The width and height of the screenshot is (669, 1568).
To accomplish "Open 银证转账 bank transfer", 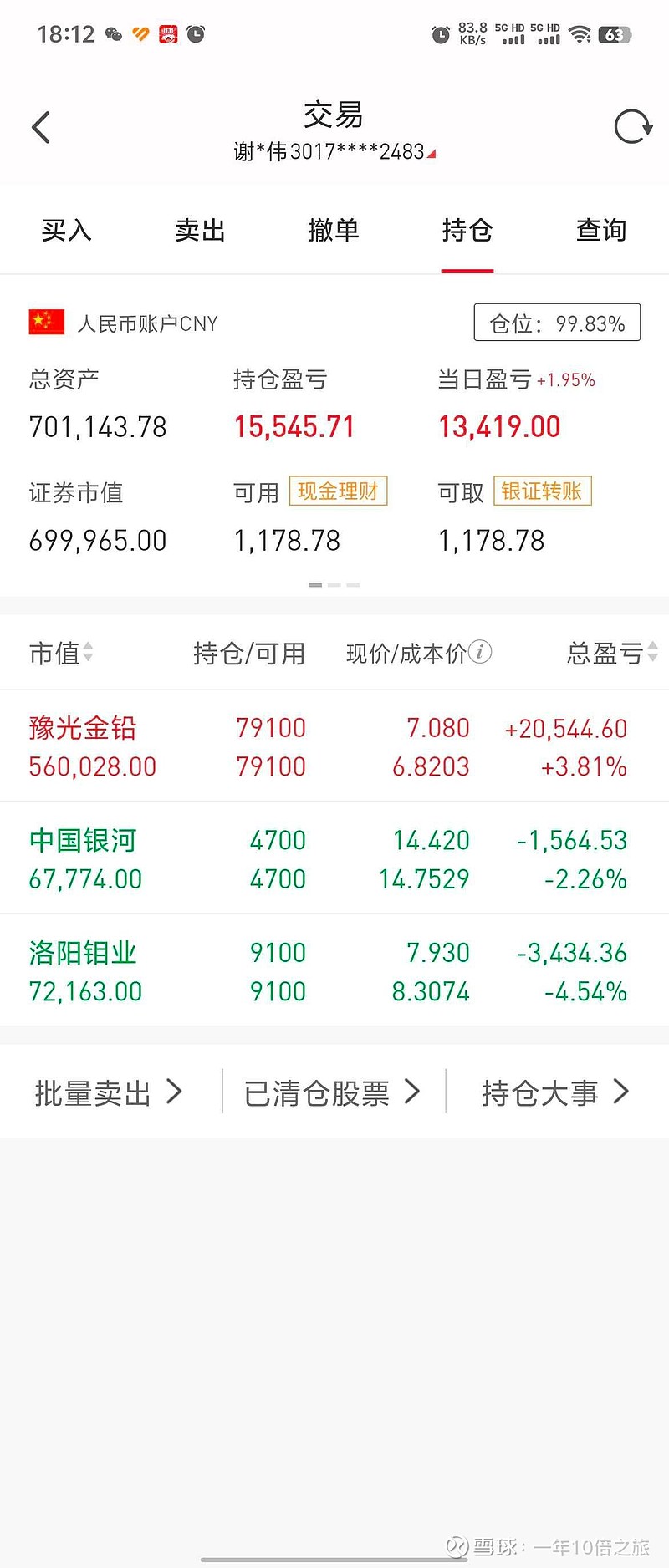I will (x=544, y=492).
